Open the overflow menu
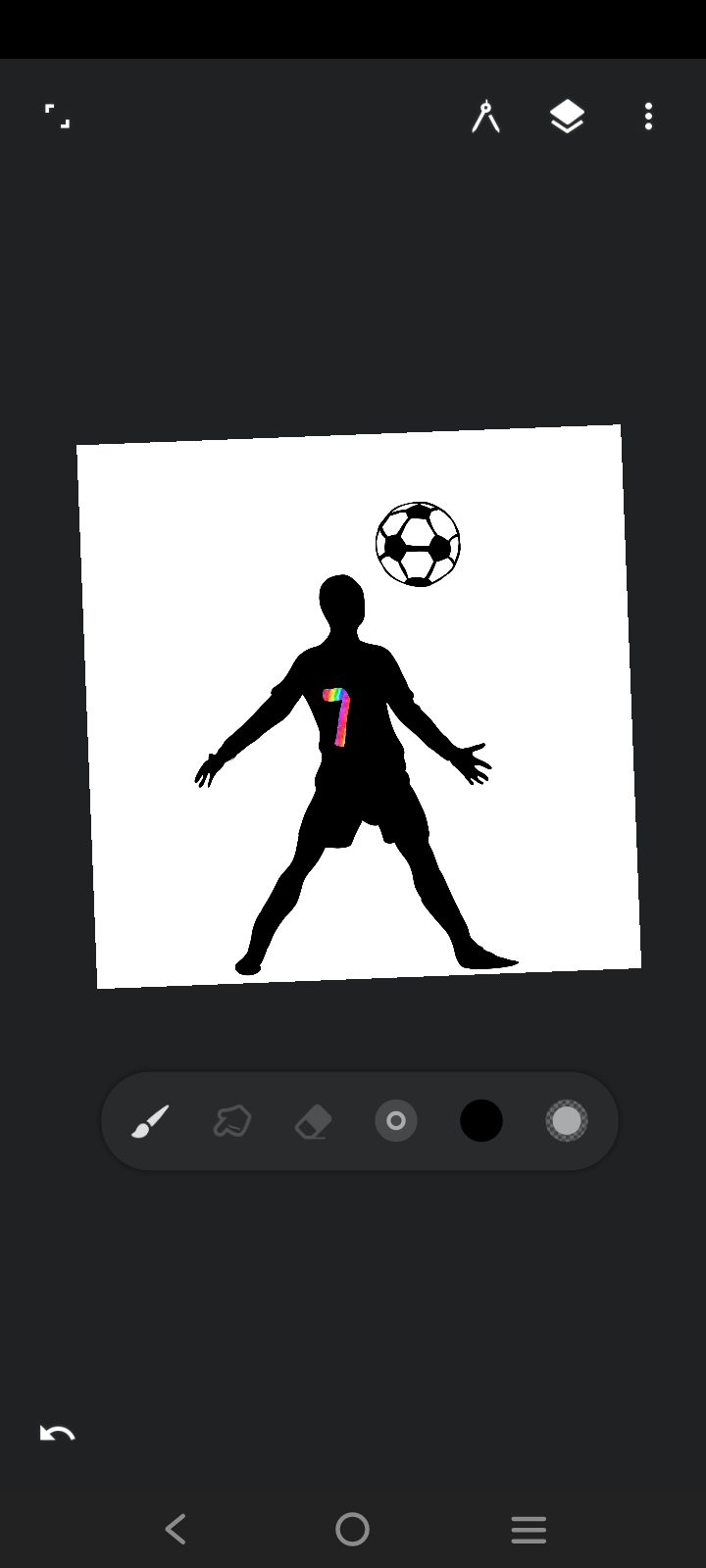Image resolution: width=706 pixels, height=1568 pixels. coord(648,117)
